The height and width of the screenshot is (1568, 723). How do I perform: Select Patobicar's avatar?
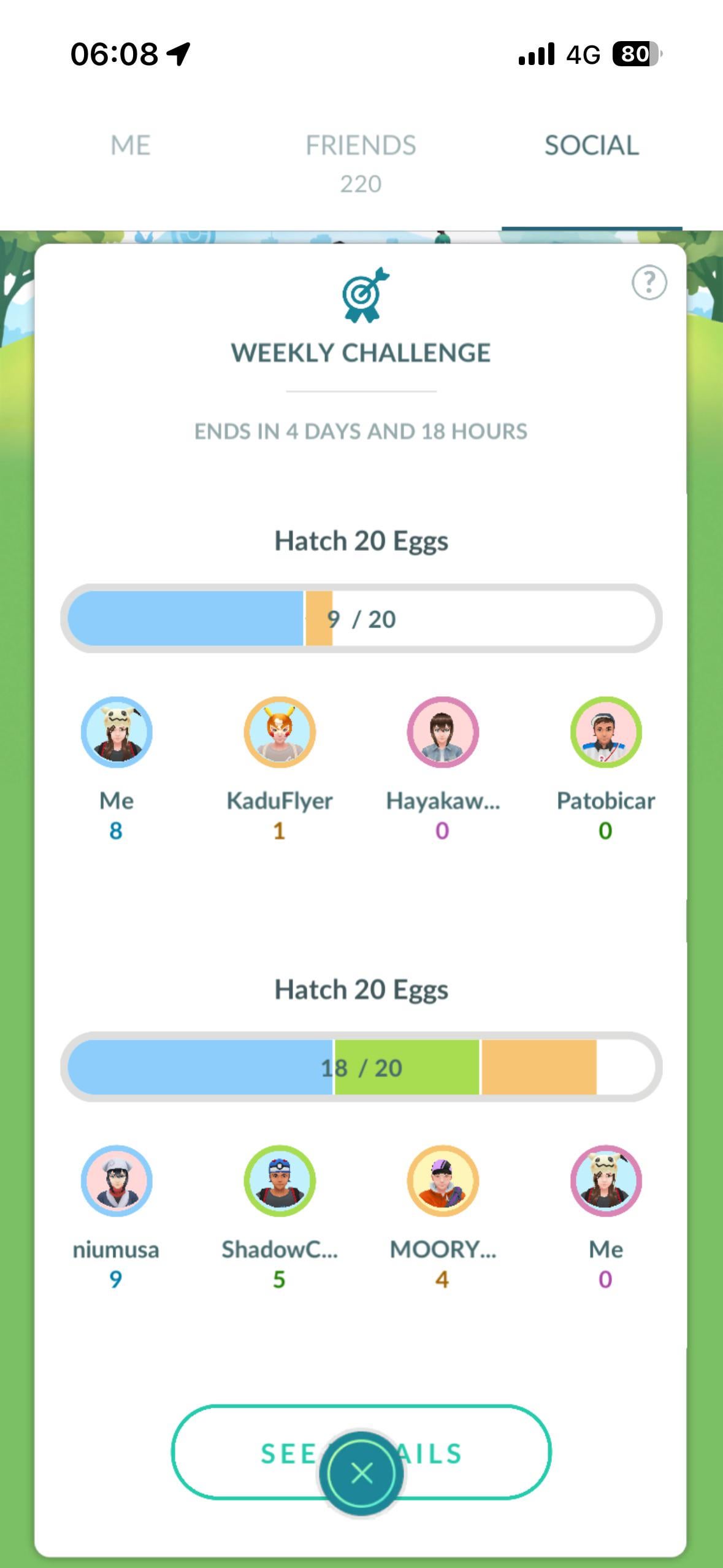pos(606,732)
